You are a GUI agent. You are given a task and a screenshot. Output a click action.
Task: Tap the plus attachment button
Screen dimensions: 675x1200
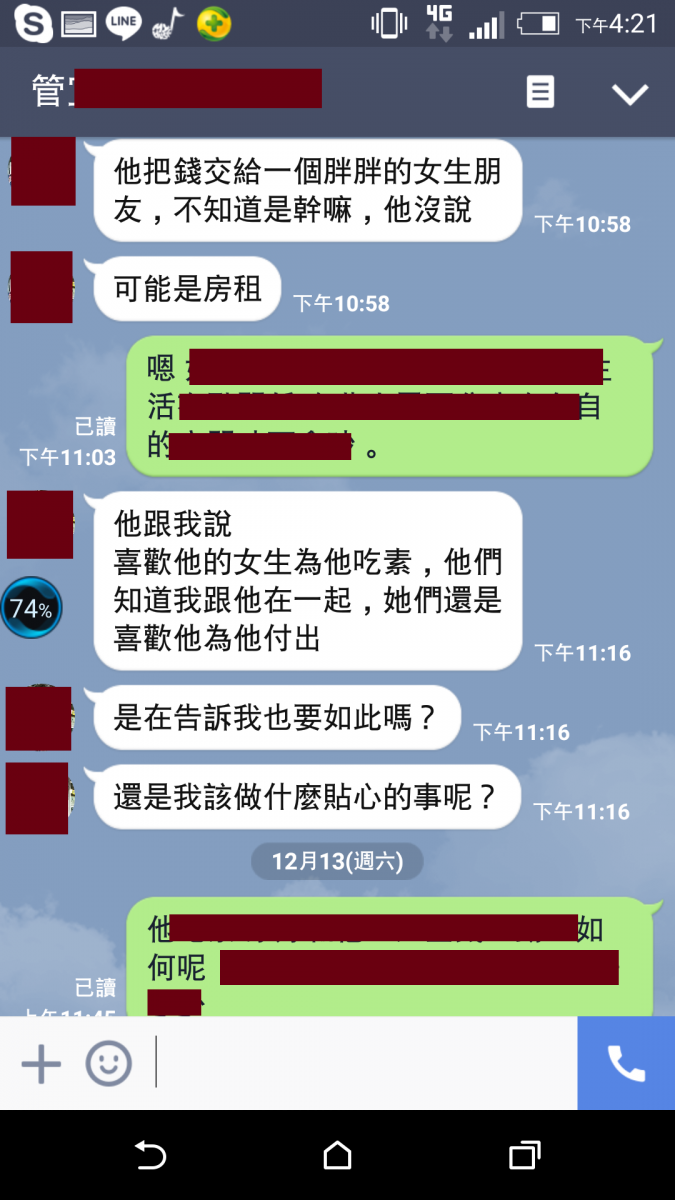[41, 1064]
